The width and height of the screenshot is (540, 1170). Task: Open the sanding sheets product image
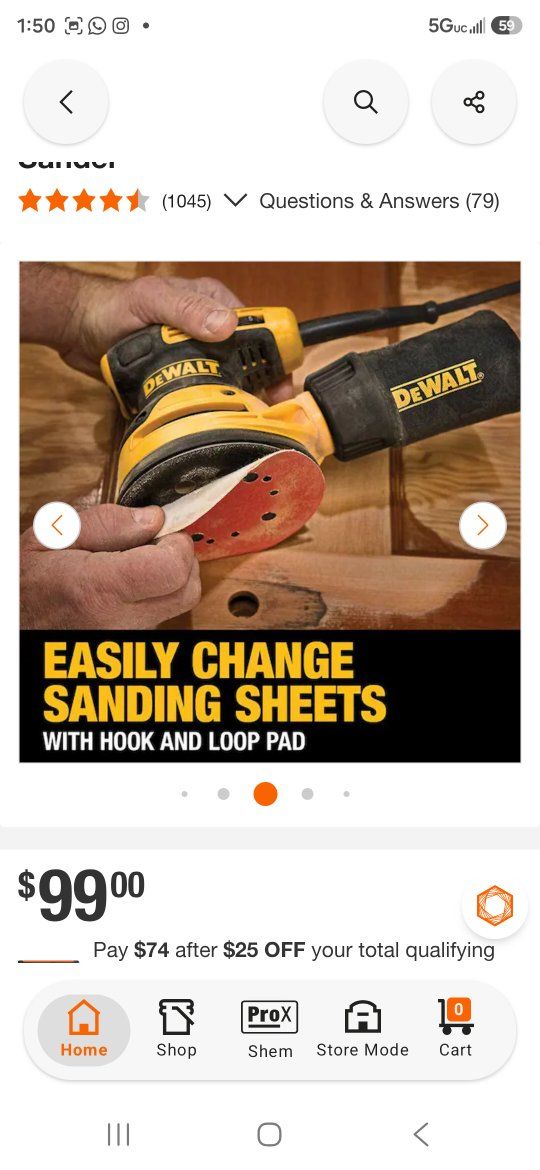click(x=270, y=512)
